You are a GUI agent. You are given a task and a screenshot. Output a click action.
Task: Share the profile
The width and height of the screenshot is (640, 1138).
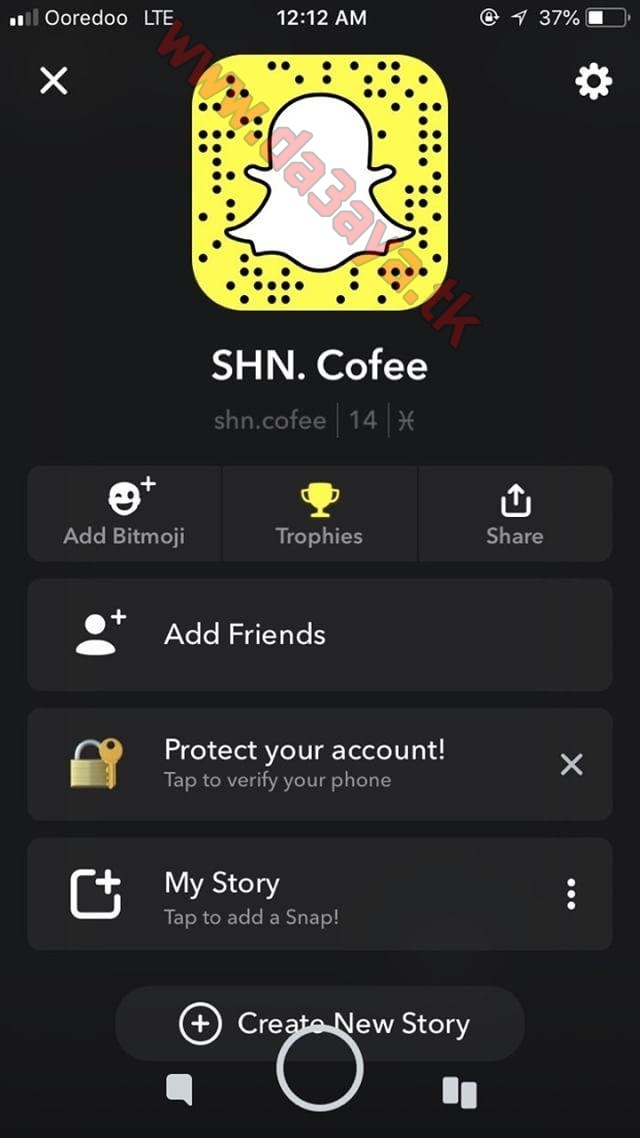coord(515,514)
